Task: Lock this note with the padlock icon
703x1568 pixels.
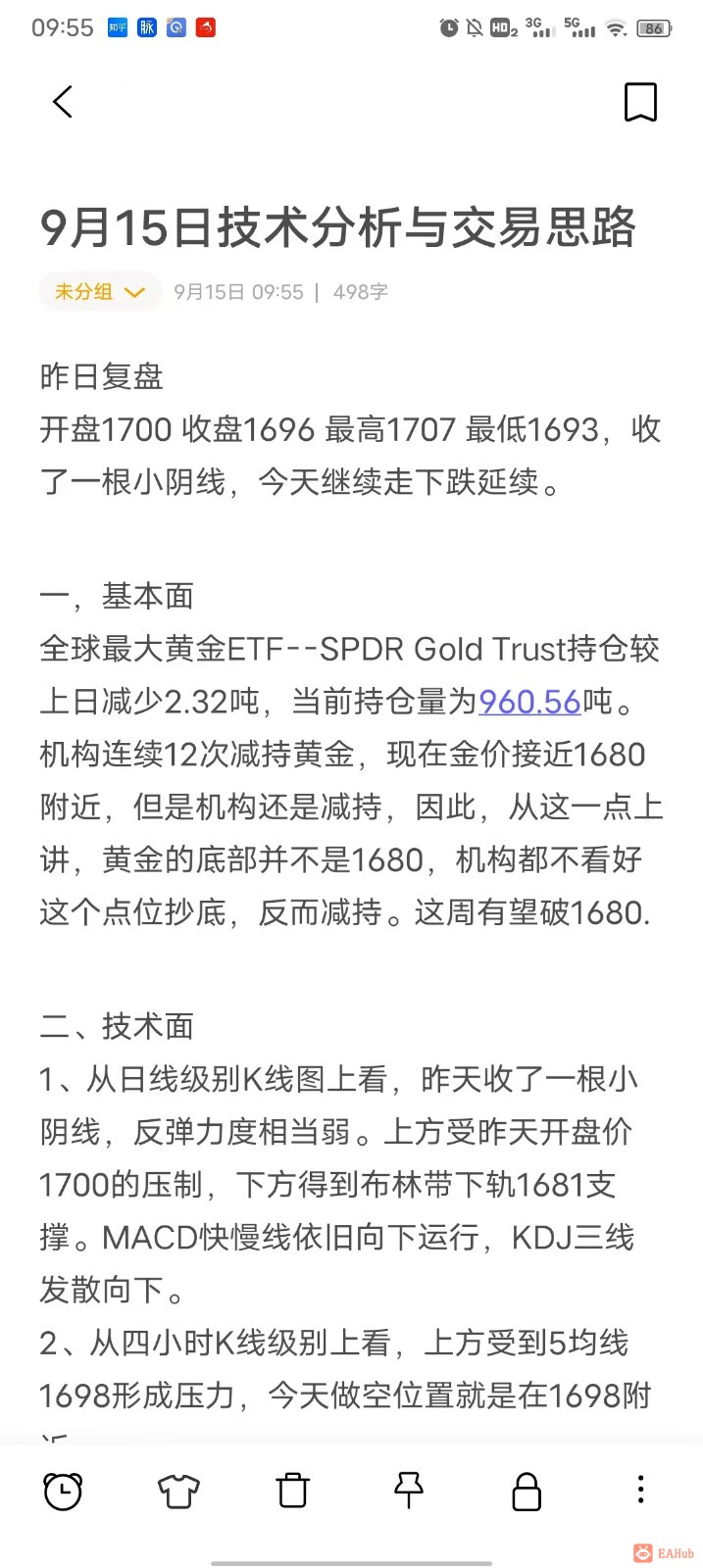Action: coord(527,1491)
